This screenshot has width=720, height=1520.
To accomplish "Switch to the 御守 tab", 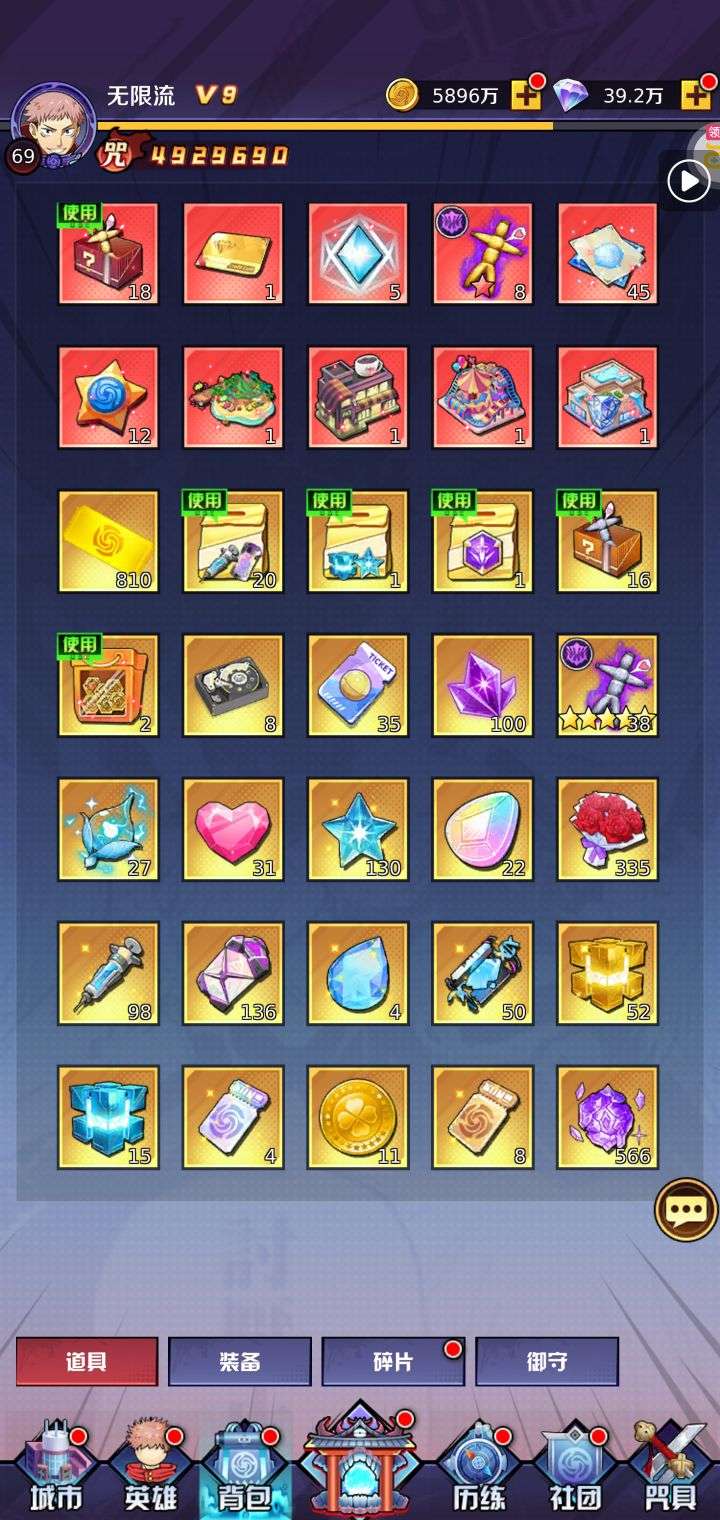I will (x=547, y=1361).
